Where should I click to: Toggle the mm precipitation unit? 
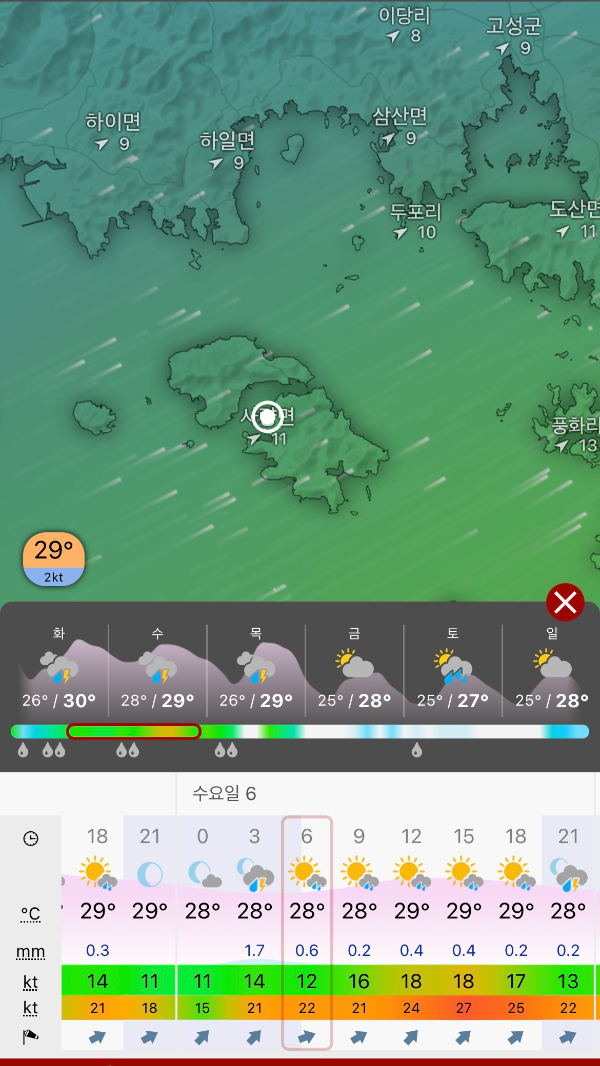pos(31,952)
